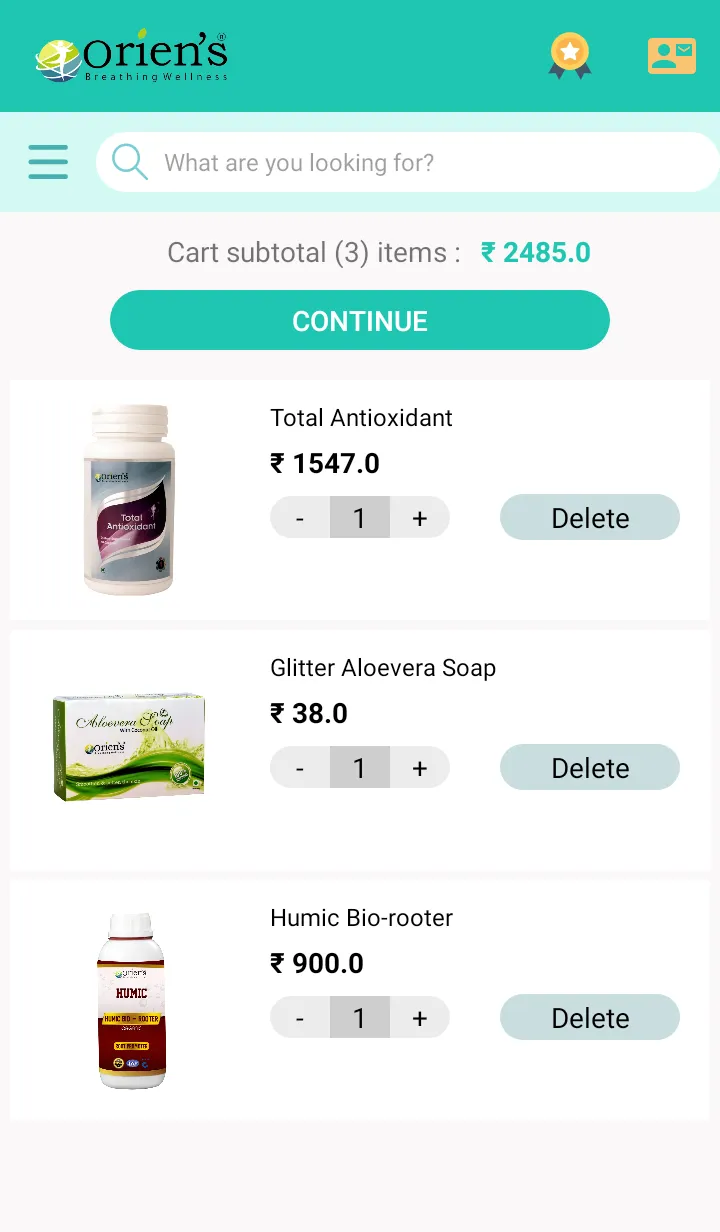720x1232 pixels.
Task: Click the search input field
Action: point(400,162)
